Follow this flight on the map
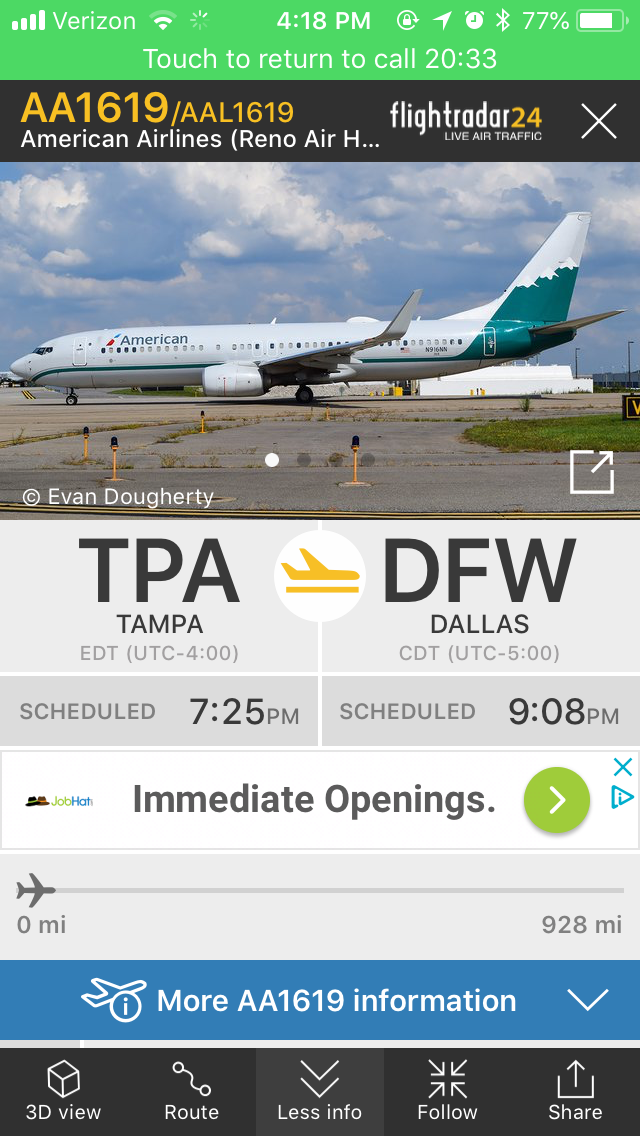 click(447, 1092)
